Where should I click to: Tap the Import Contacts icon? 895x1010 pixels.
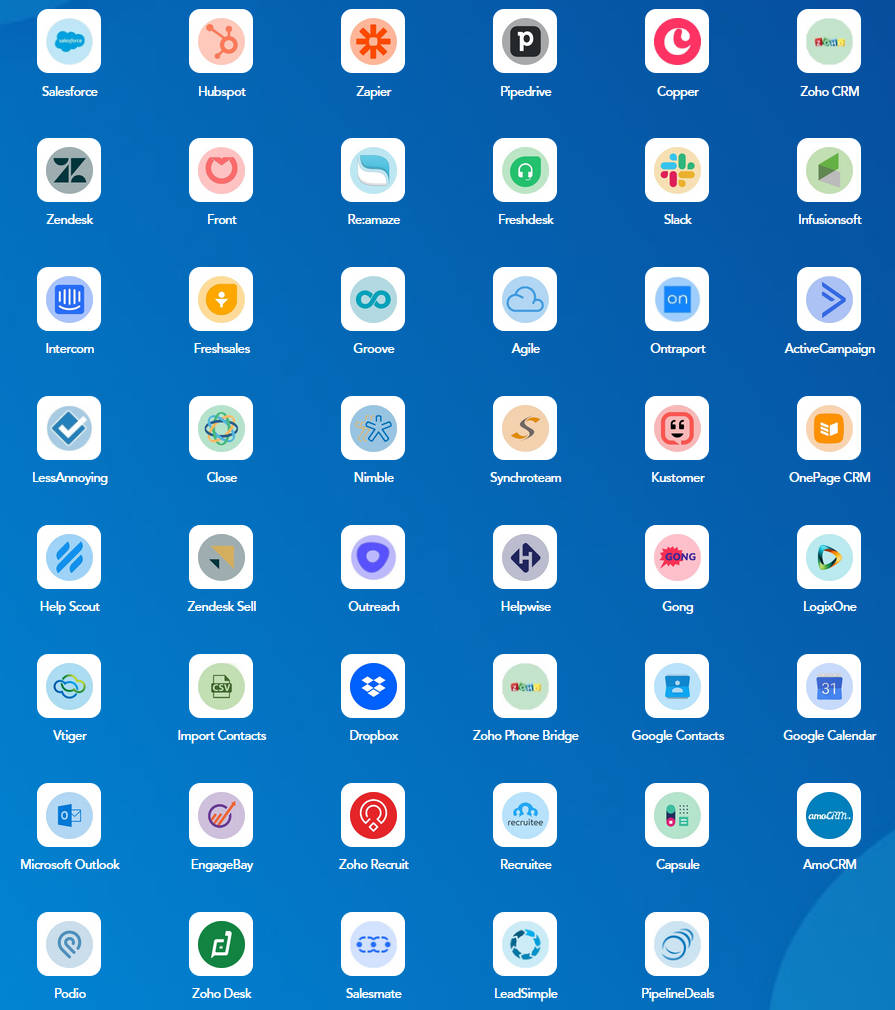click(x=221, y=686)
